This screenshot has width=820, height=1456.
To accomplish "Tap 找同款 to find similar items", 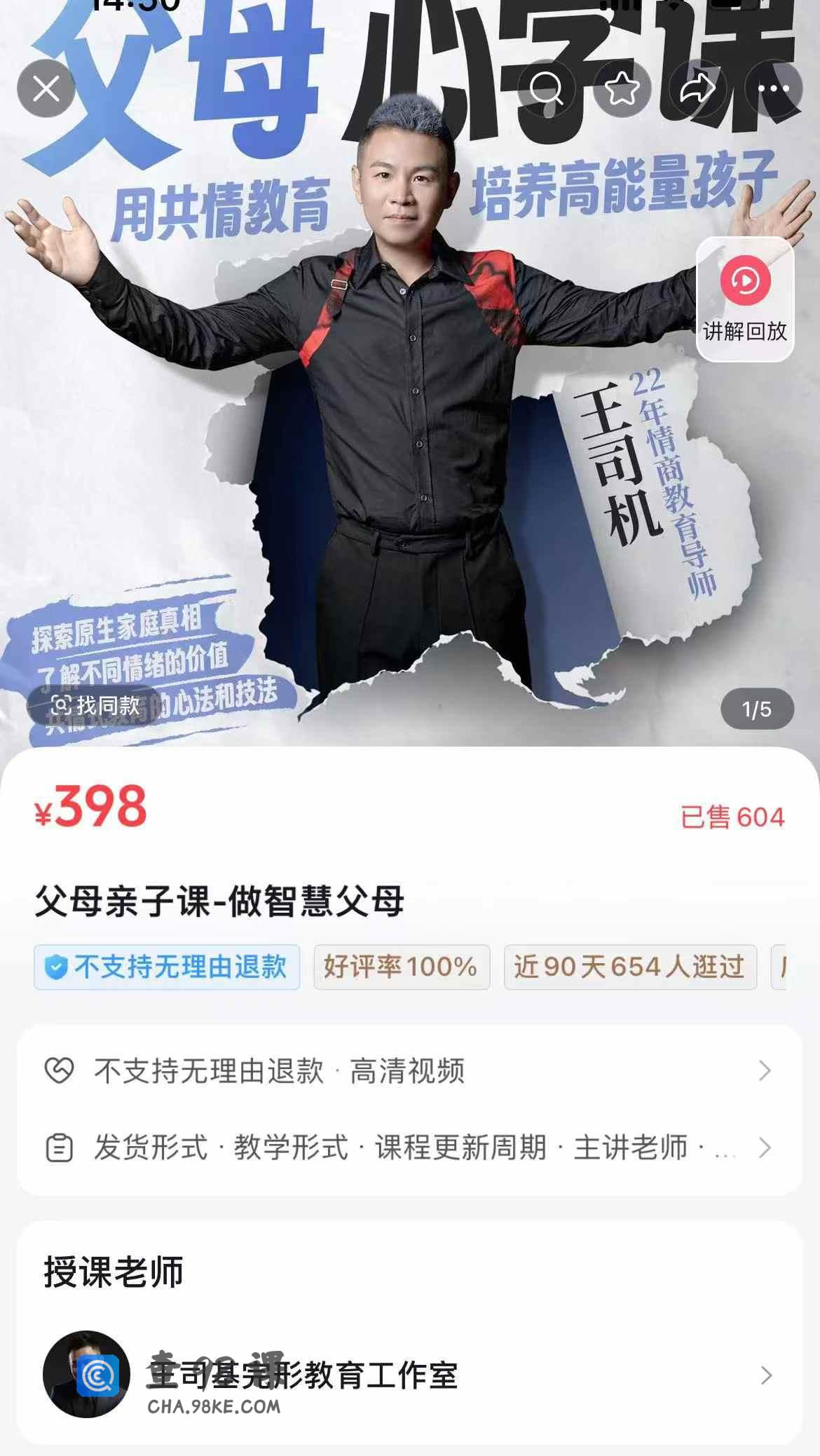I will pyautogui.click(x=96, y=705).
